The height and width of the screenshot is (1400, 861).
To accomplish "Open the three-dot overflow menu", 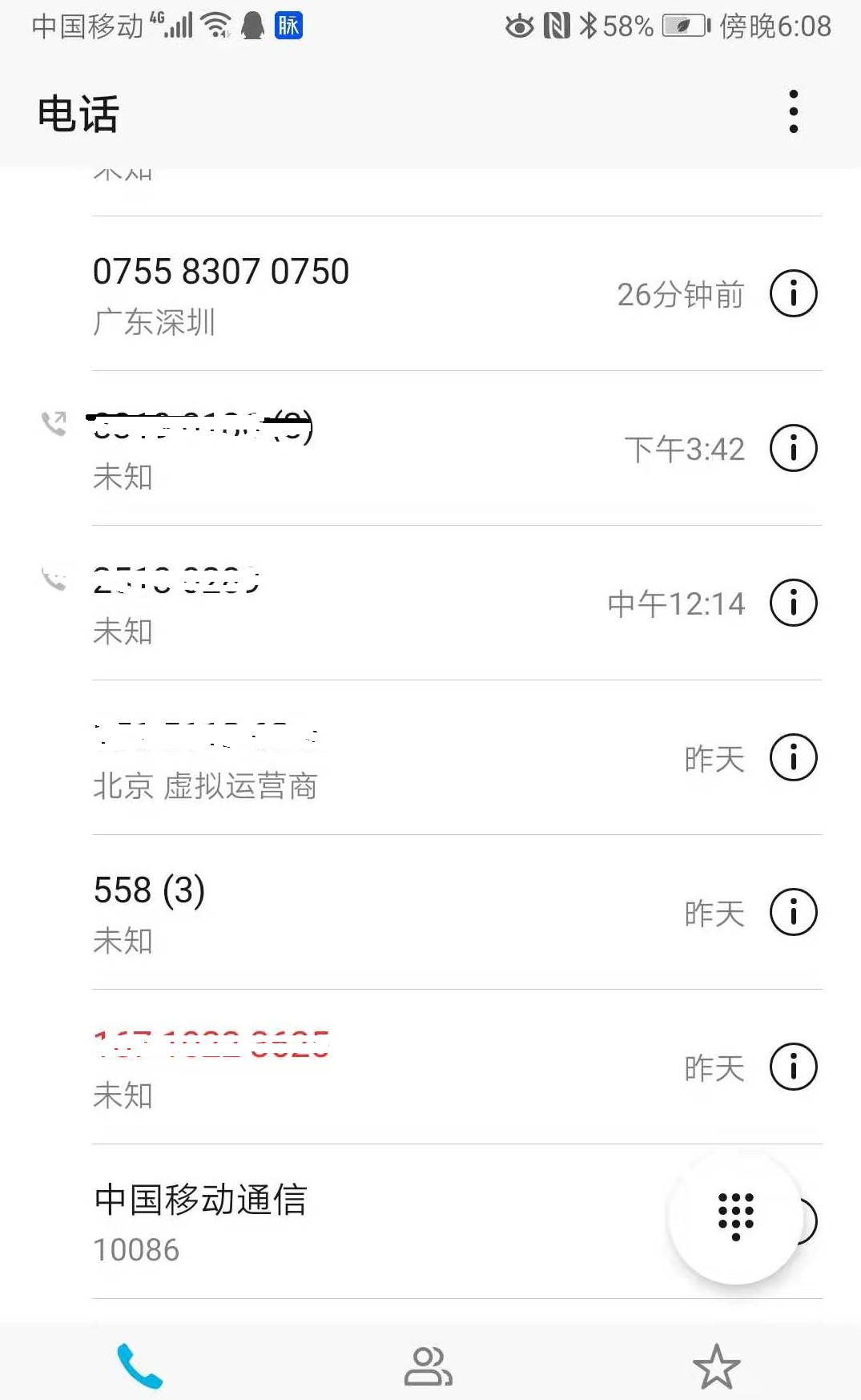I will point(793,111).
